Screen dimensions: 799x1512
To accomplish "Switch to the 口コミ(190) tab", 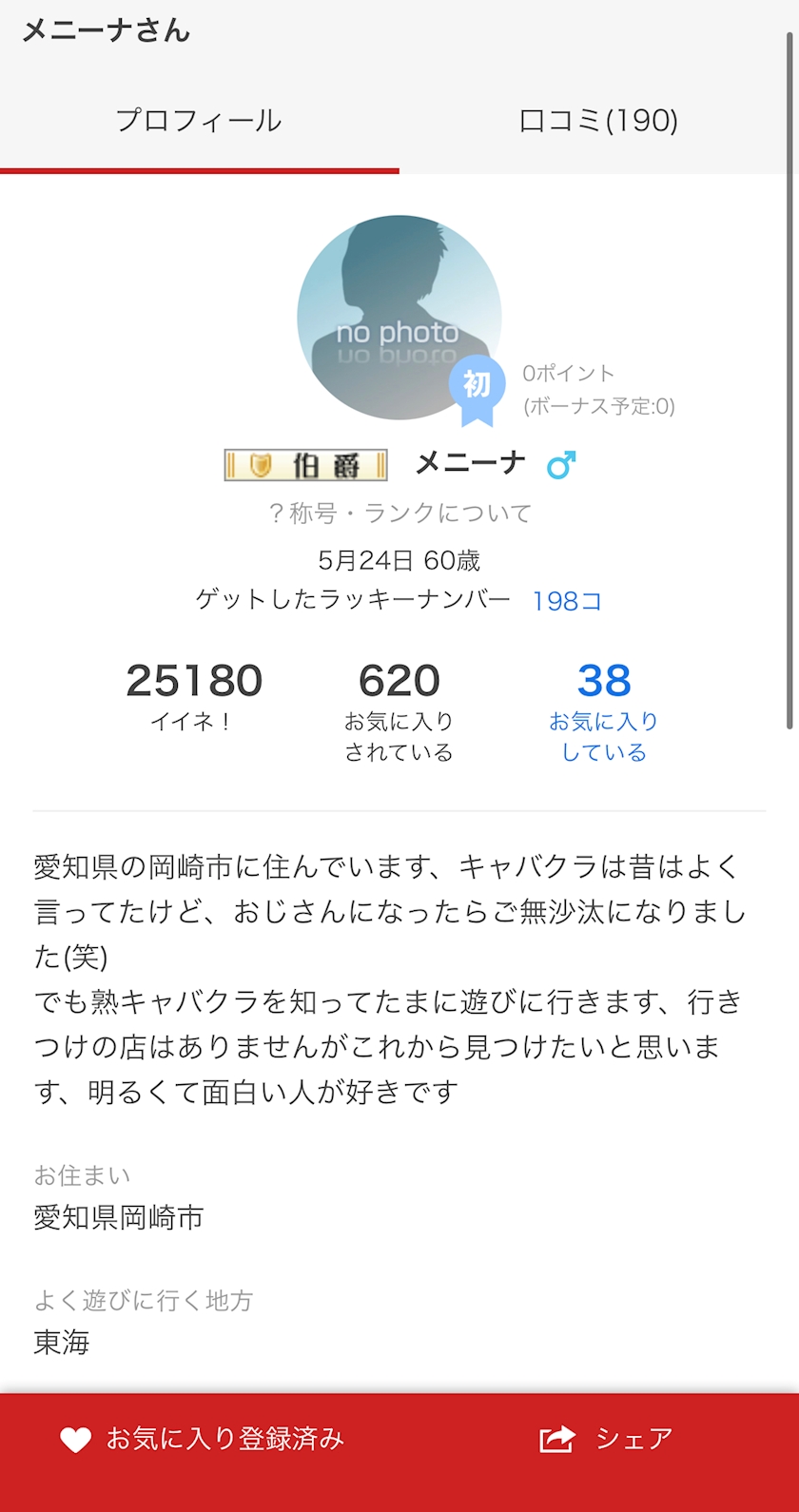I will [x=598, y=121].
